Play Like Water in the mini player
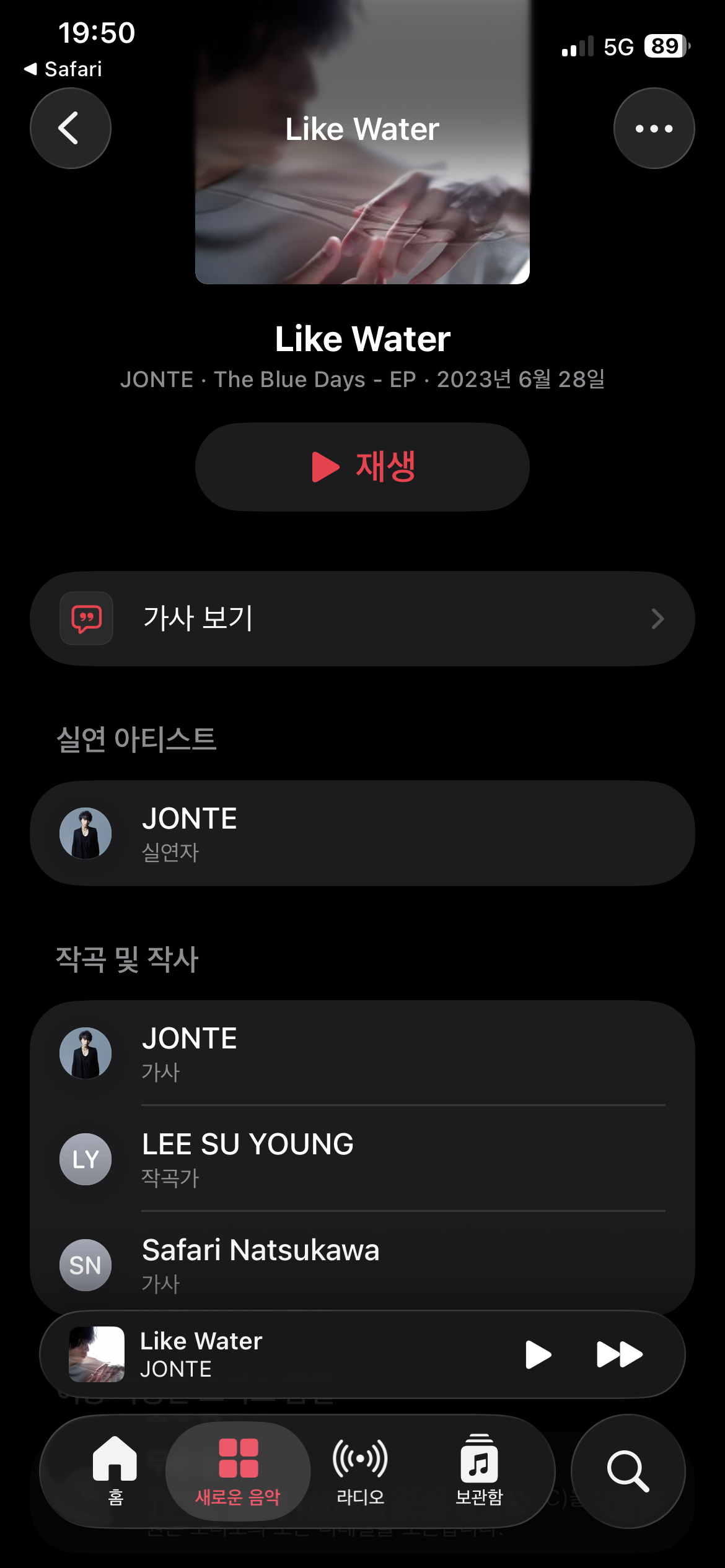 538,1354
